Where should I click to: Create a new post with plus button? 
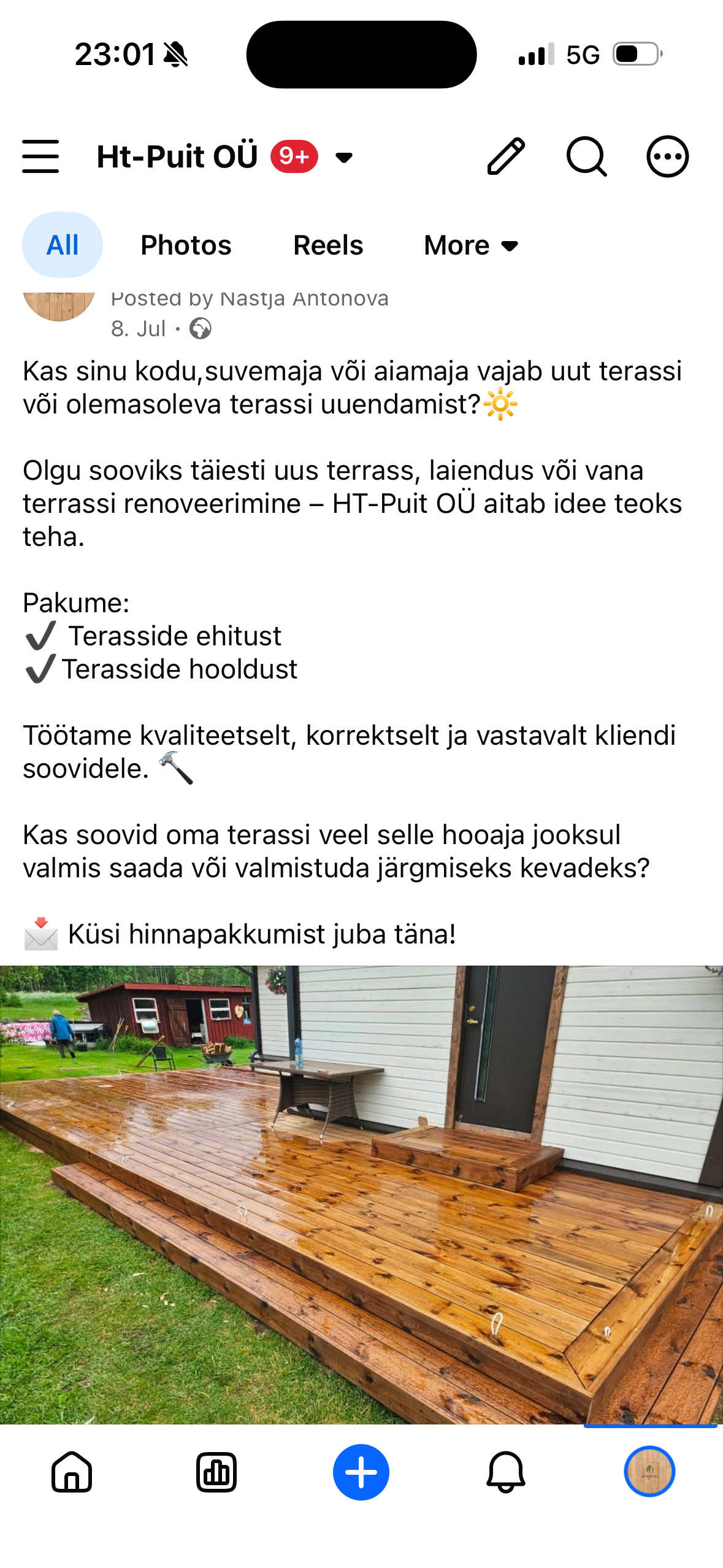(361, 1472)
